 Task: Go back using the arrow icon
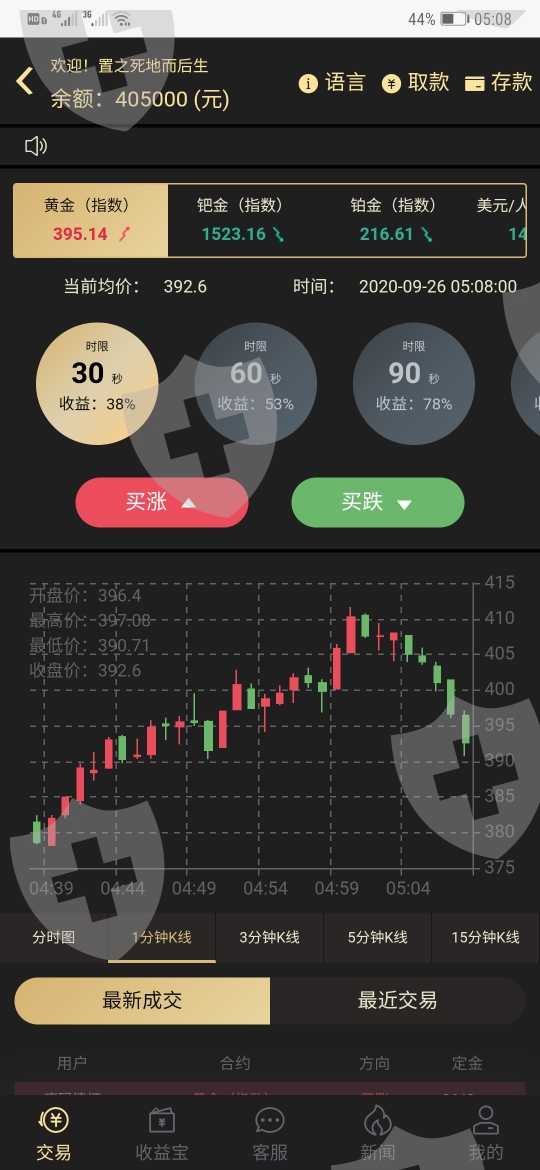coord(25,81)
